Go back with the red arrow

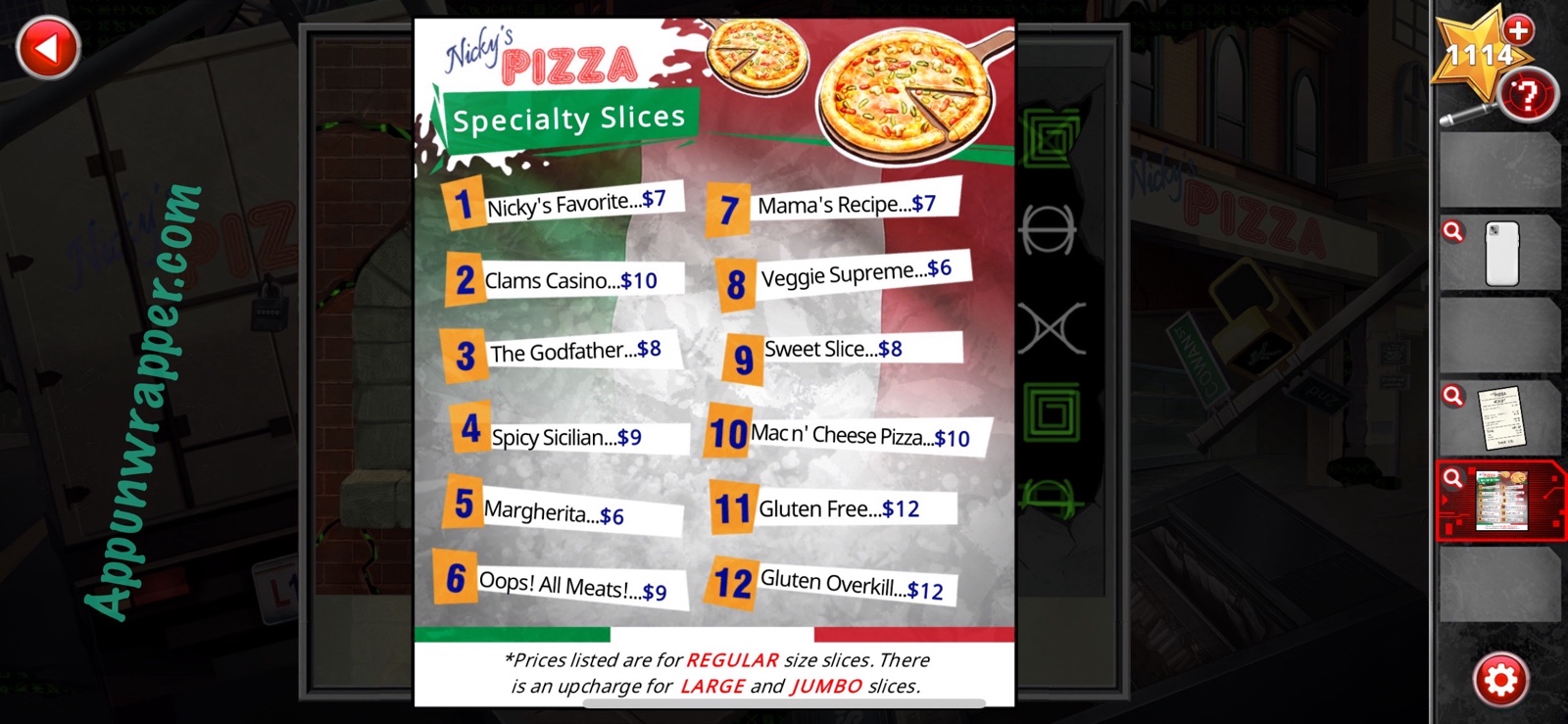coord(47,47)
